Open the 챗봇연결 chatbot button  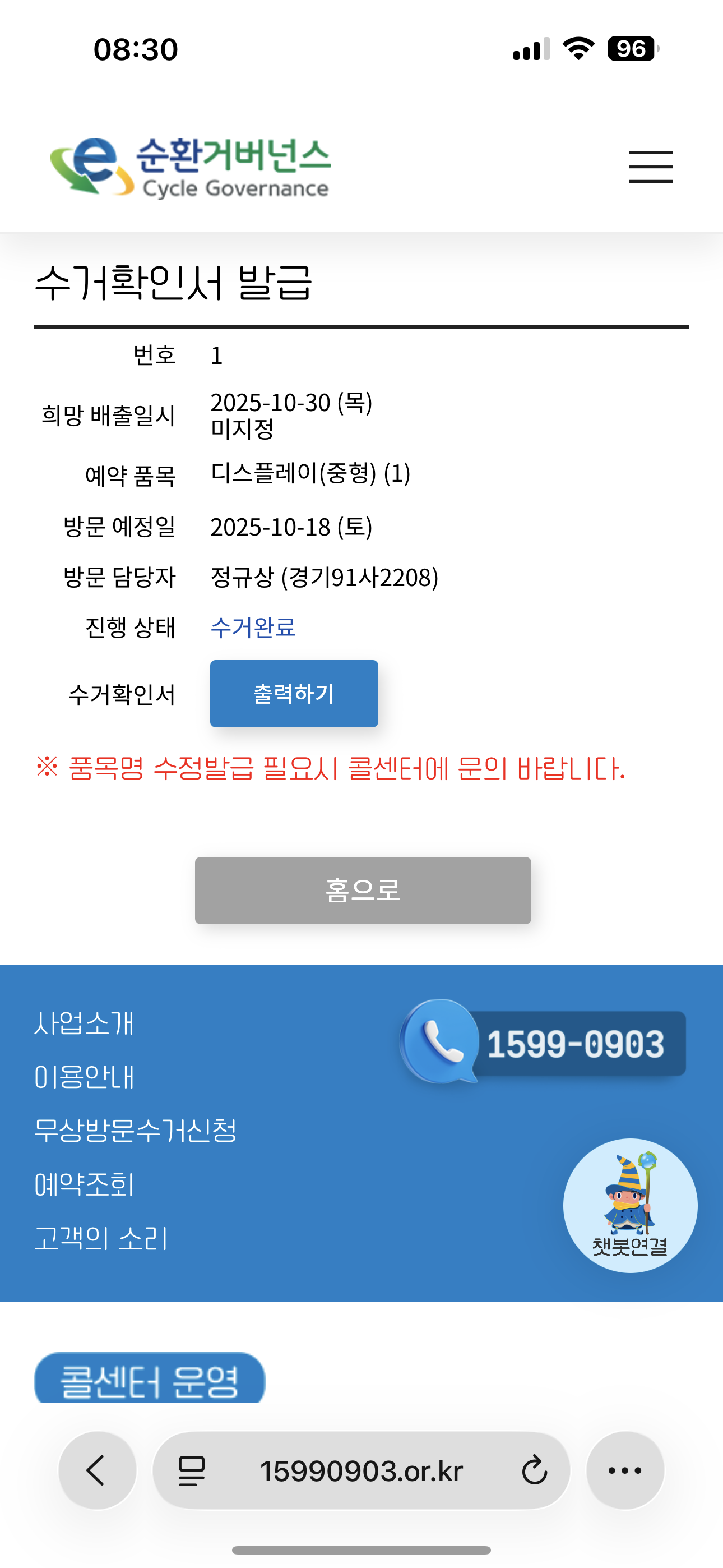click(x=630, y=1205)
